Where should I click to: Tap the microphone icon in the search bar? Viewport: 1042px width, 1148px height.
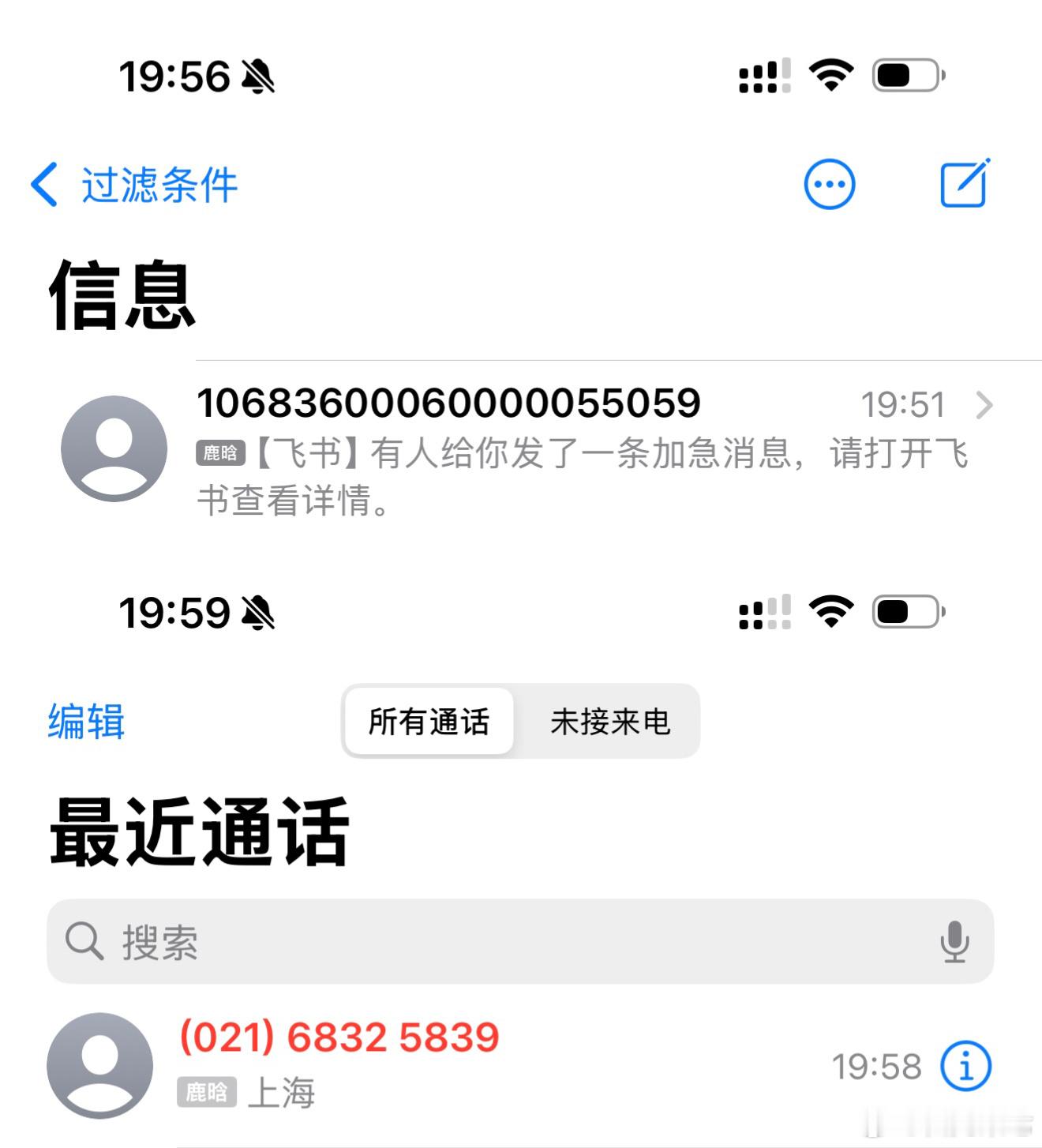coord(954,940)
